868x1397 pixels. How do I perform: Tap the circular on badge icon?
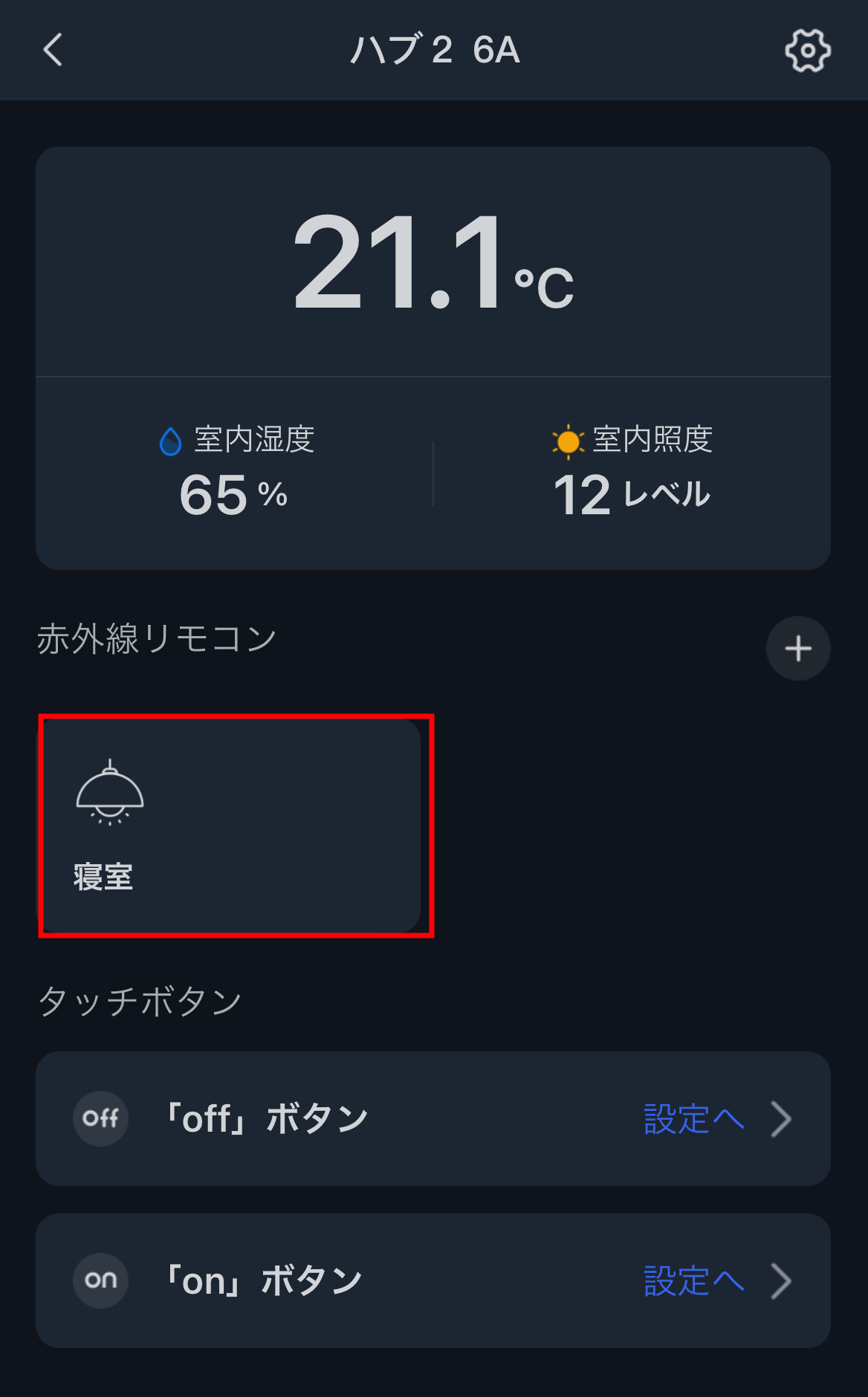tap(100, 1280)
